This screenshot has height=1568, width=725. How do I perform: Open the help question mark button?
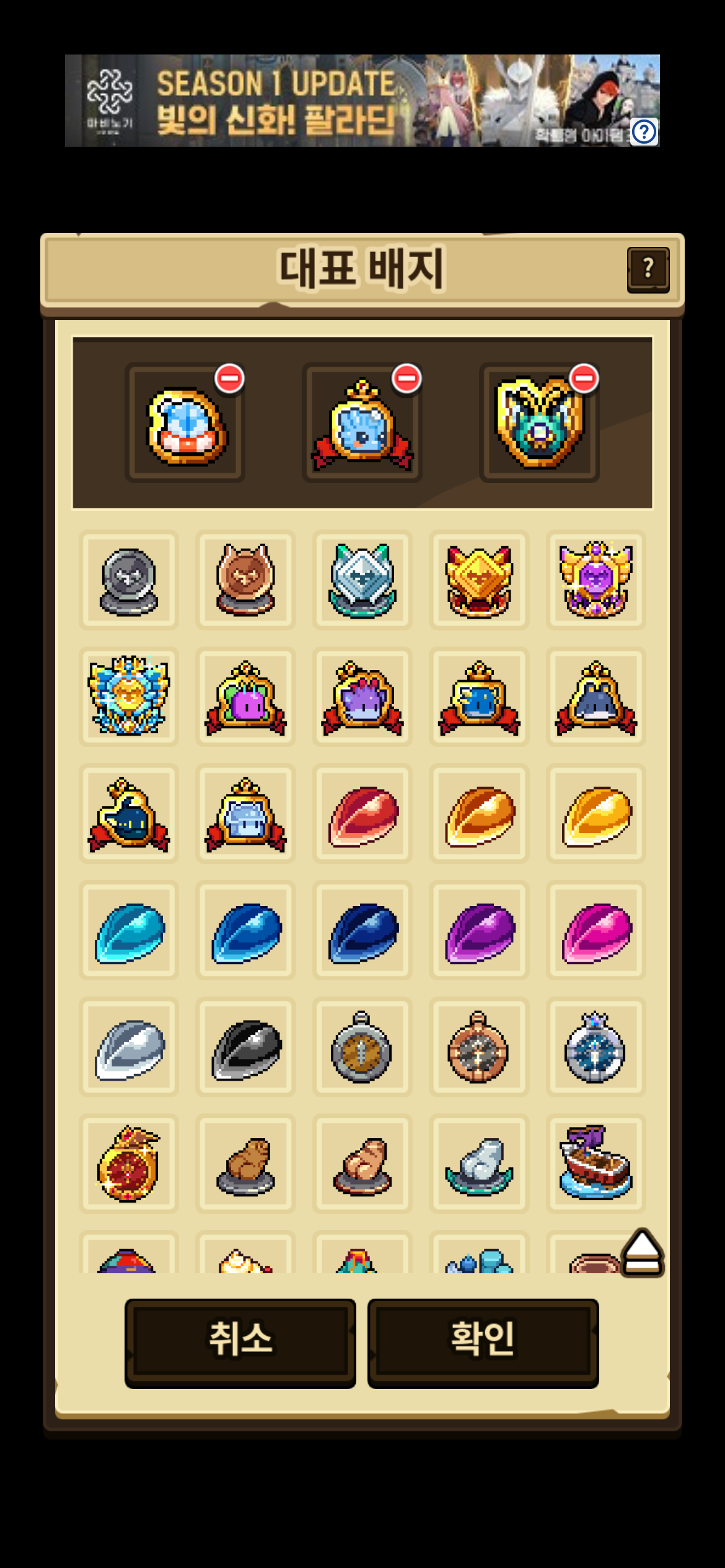click(648, 269)
